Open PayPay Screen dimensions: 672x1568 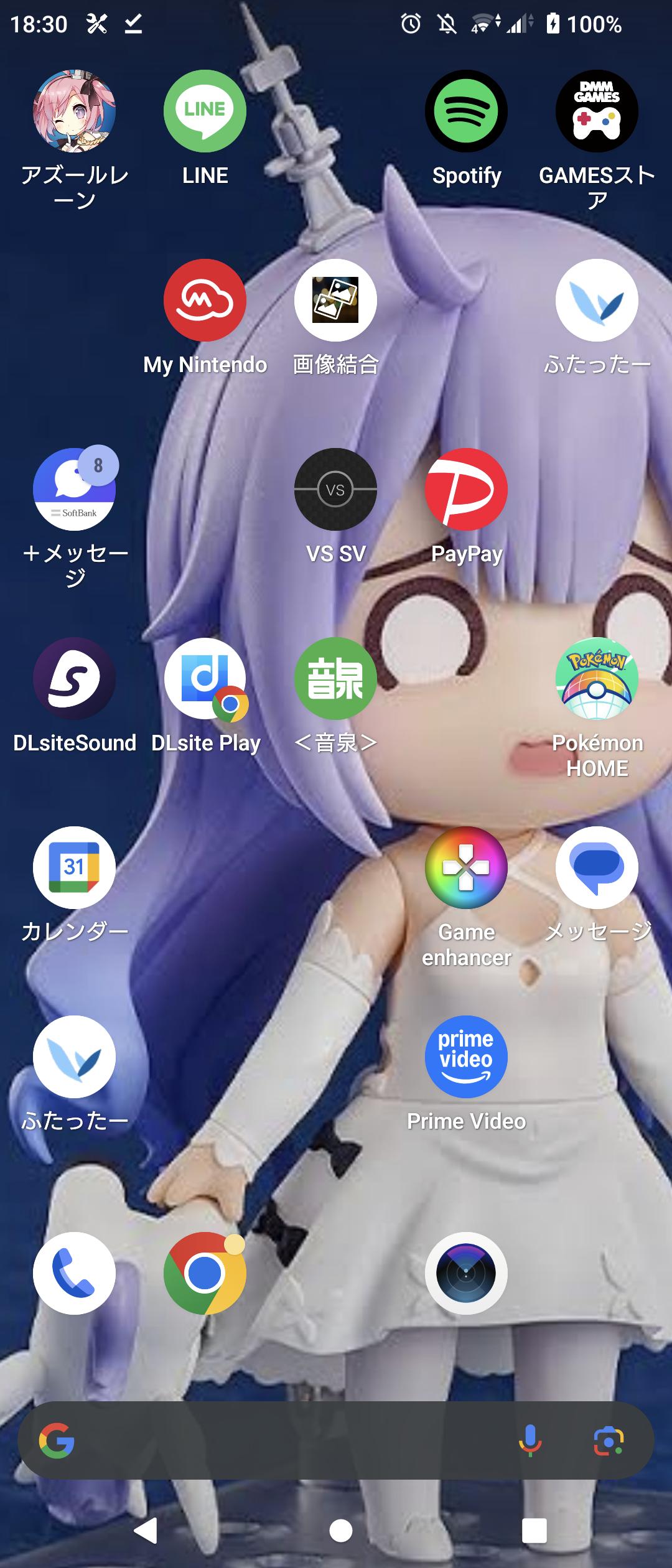(466, 490)
